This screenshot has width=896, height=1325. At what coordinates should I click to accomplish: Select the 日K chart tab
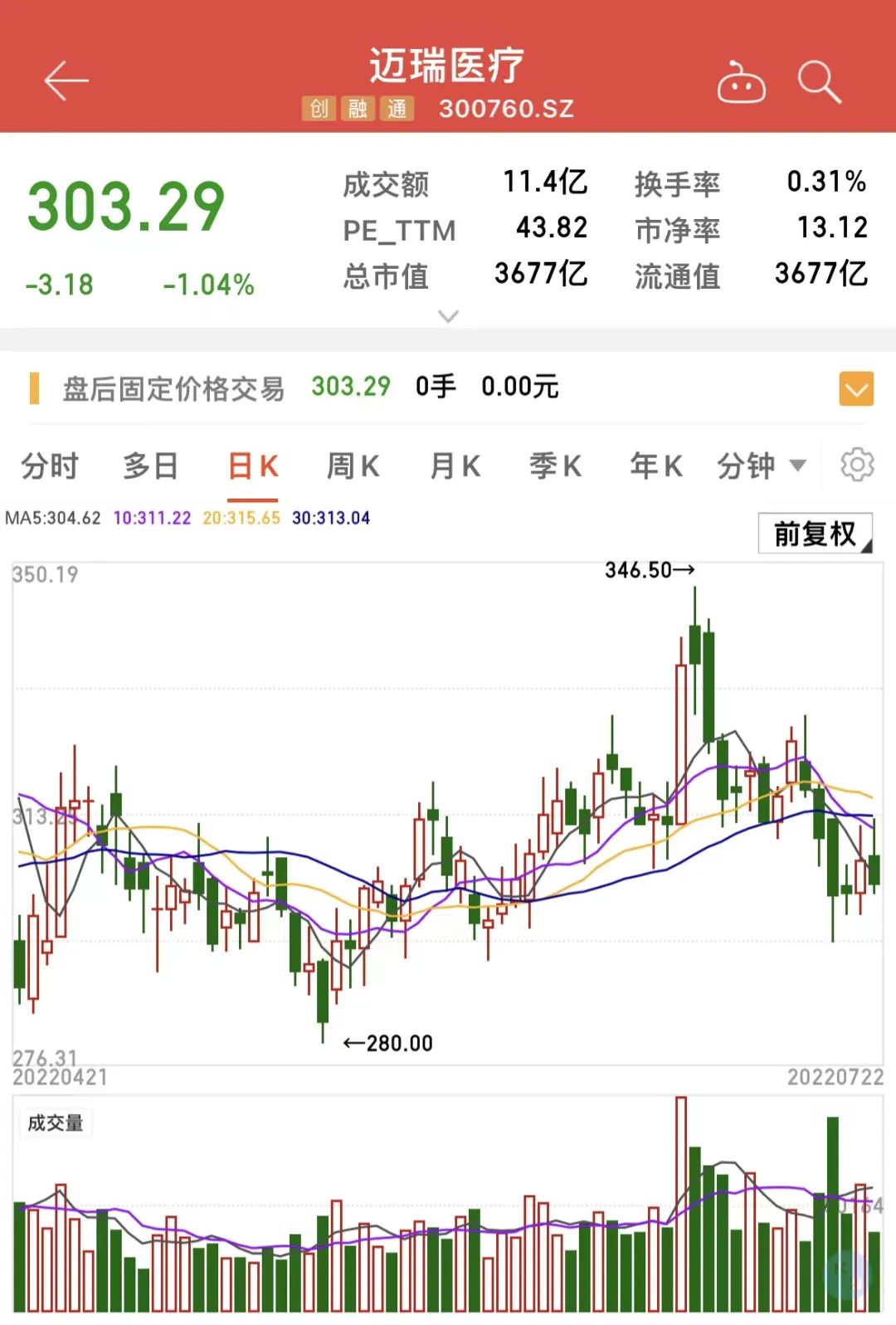coord(253,466)
